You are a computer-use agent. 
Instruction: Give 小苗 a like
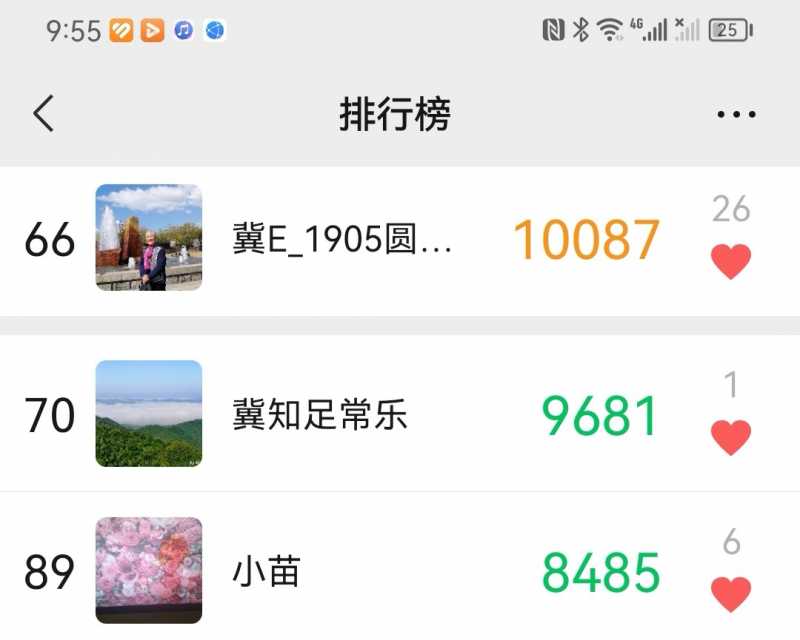pyautogui.click(x=731, y=594)
